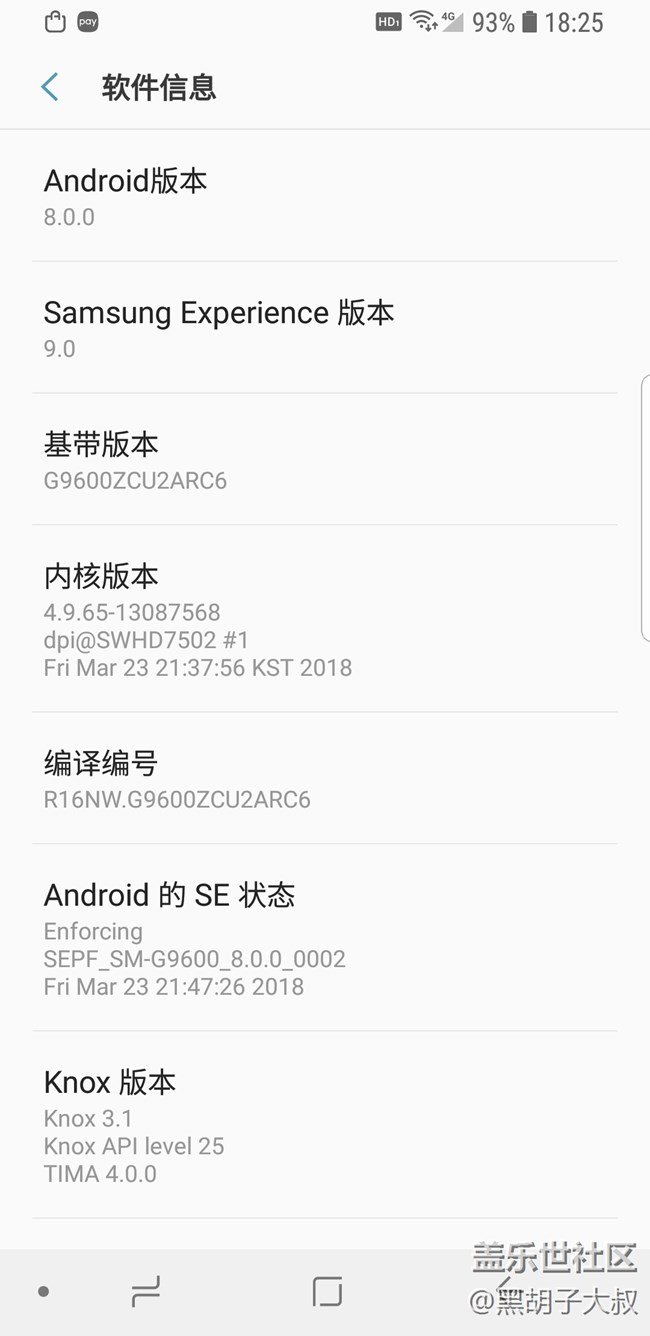Tap the navigation bar lock dot
650x1336 pixels.
point(43,1292)
